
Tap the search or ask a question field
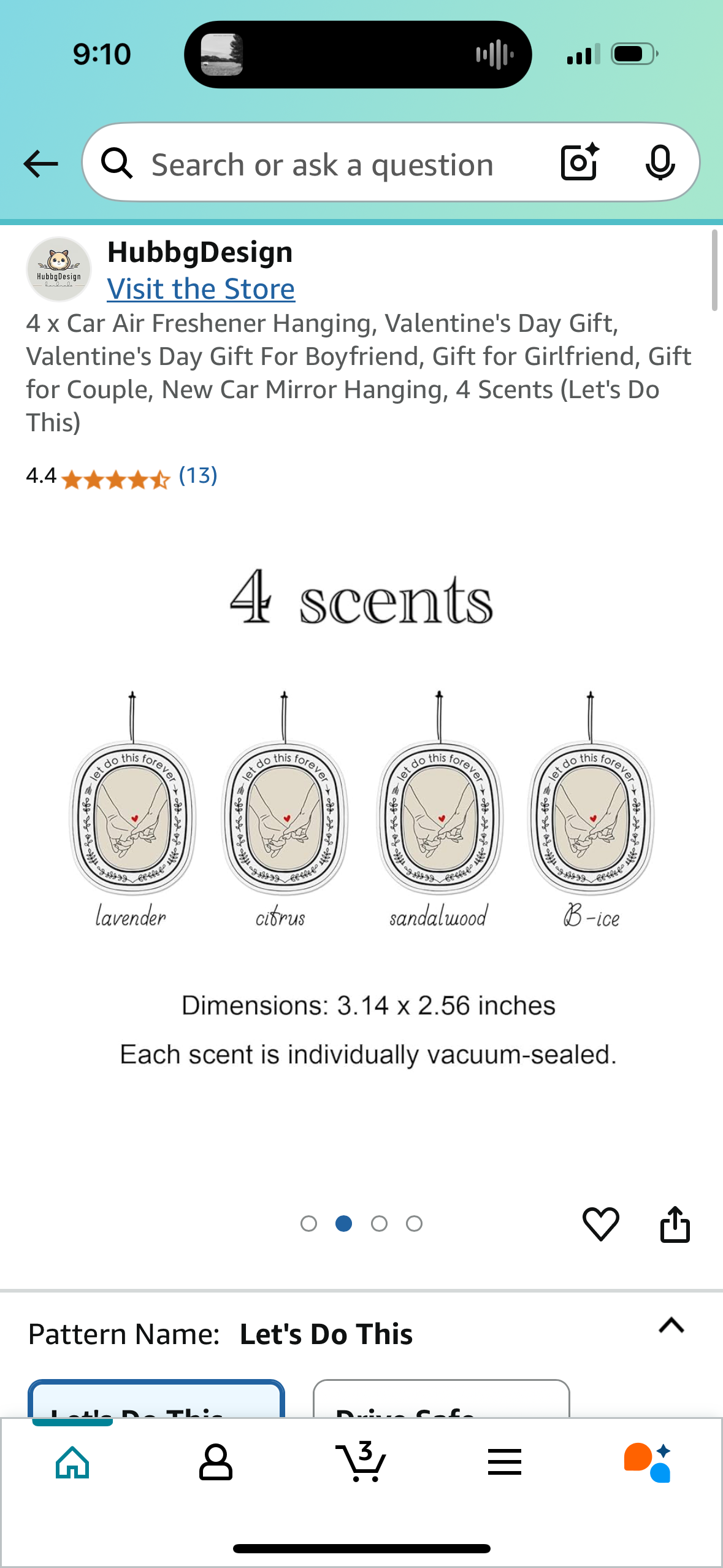[322, 164]
